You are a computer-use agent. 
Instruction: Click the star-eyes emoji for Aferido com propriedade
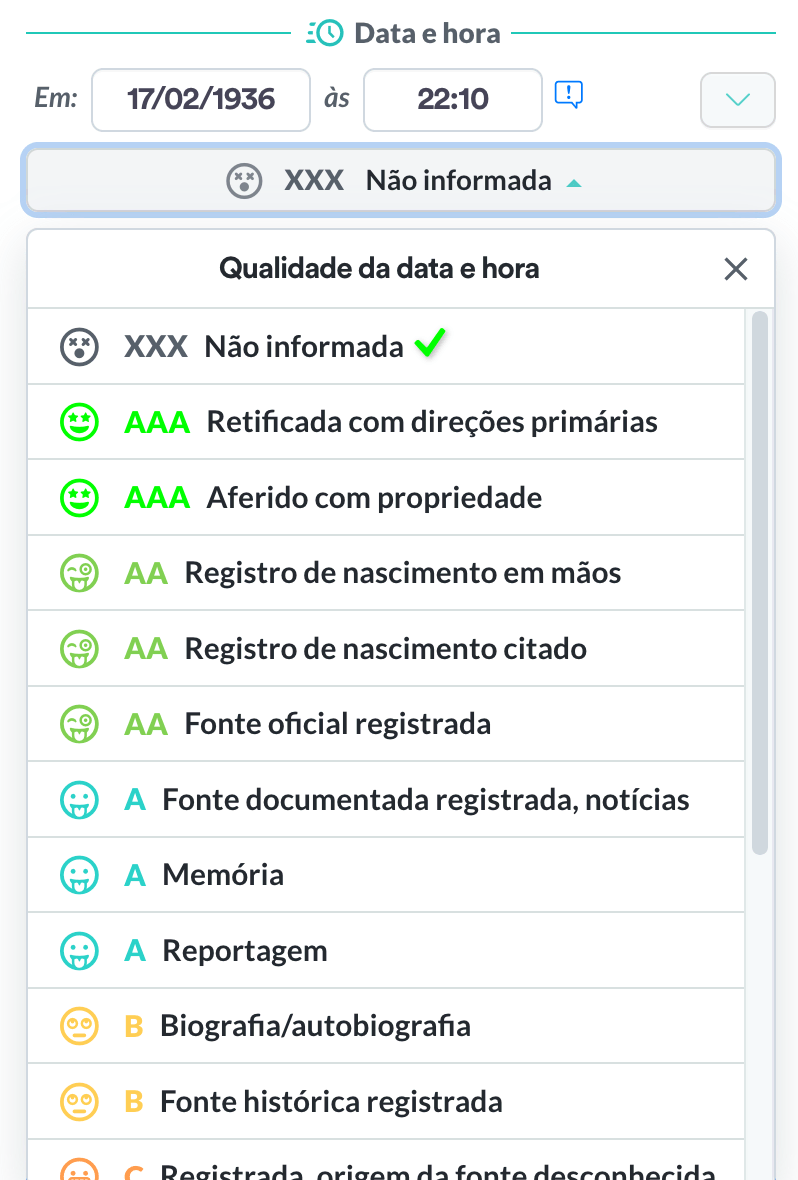(x=80, y=497)
